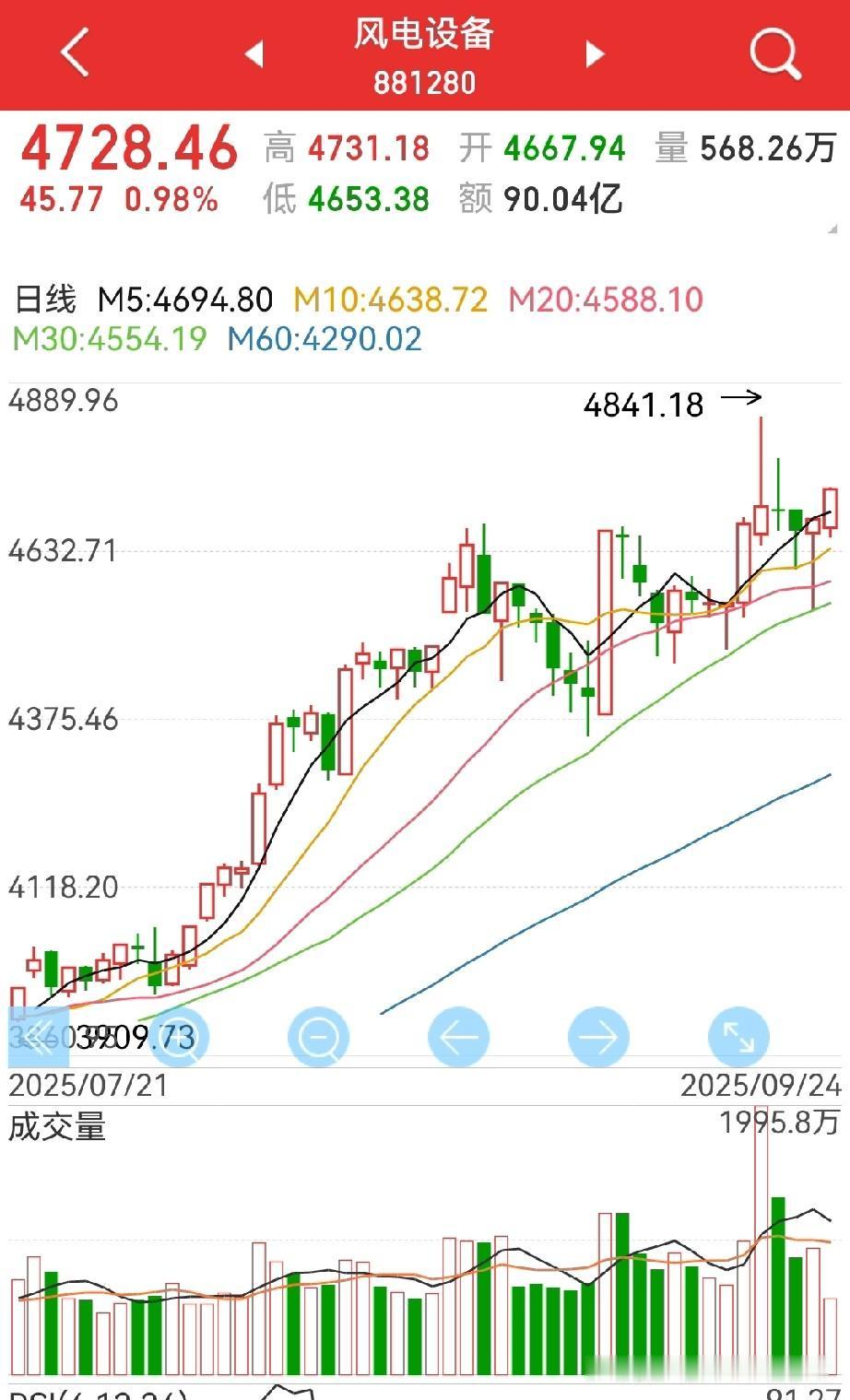Zoom out the K-line chart
The height and width of the screenshot is (1400, 850).
(x=319, y=1038)
